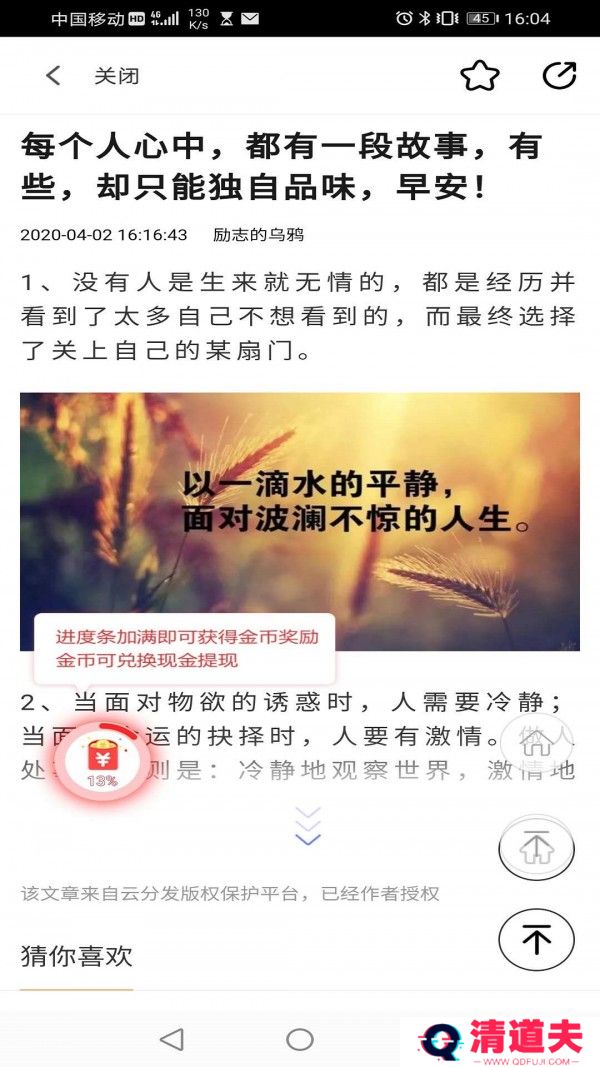Screen dimensions: 600x1067
Task: Share the article
Action: pyautogui.click(x=559, y=76)
